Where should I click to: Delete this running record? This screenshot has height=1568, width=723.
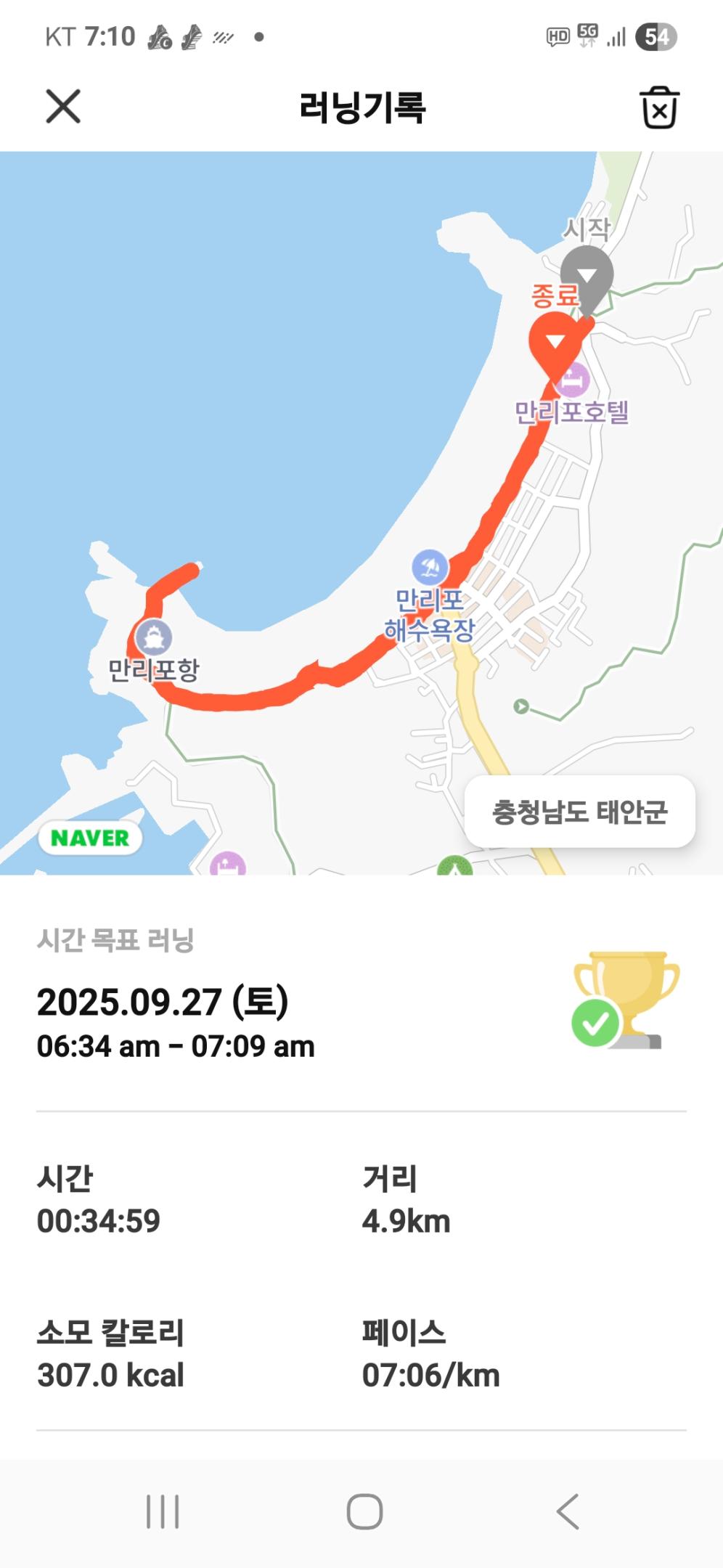tap(659, 107)
